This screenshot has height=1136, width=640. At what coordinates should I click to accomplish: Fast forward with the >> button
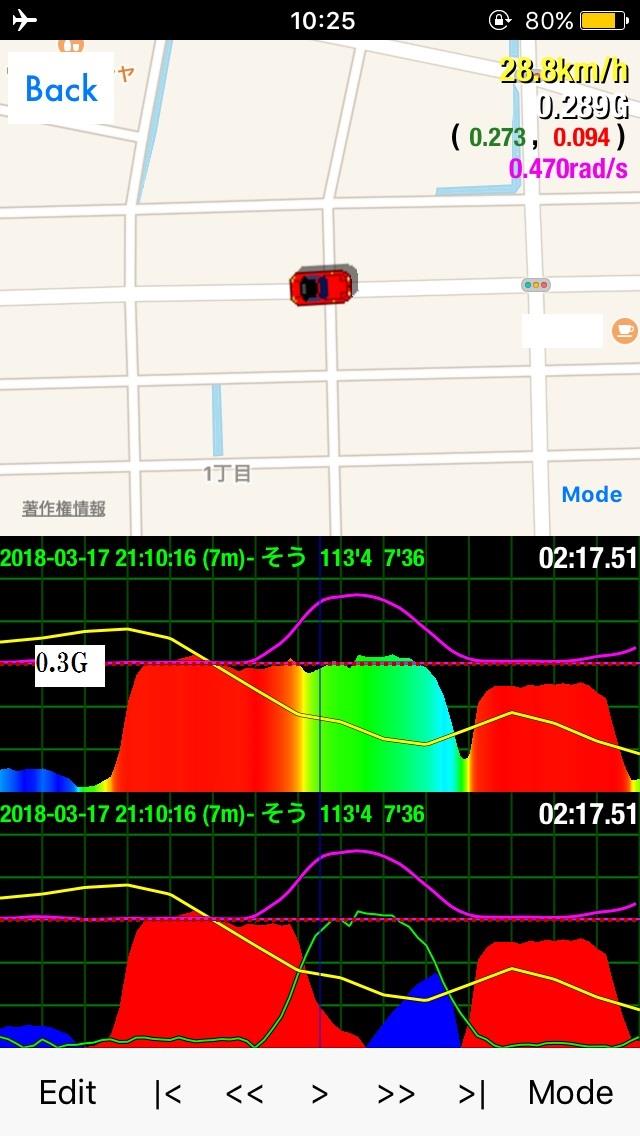pyautogui.click(x=396, y=1094)
